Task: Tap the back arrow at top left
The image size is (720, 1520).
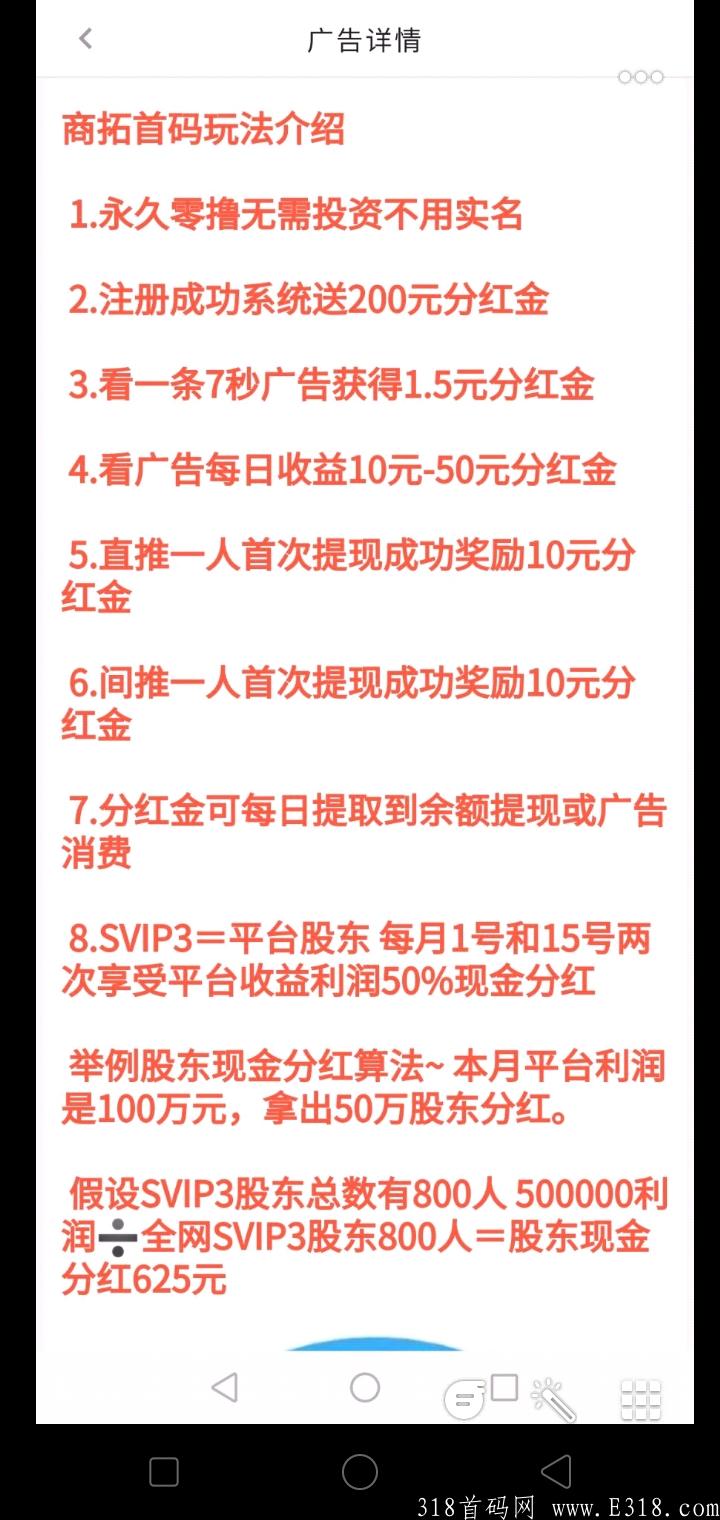Action: coord(85,37)
